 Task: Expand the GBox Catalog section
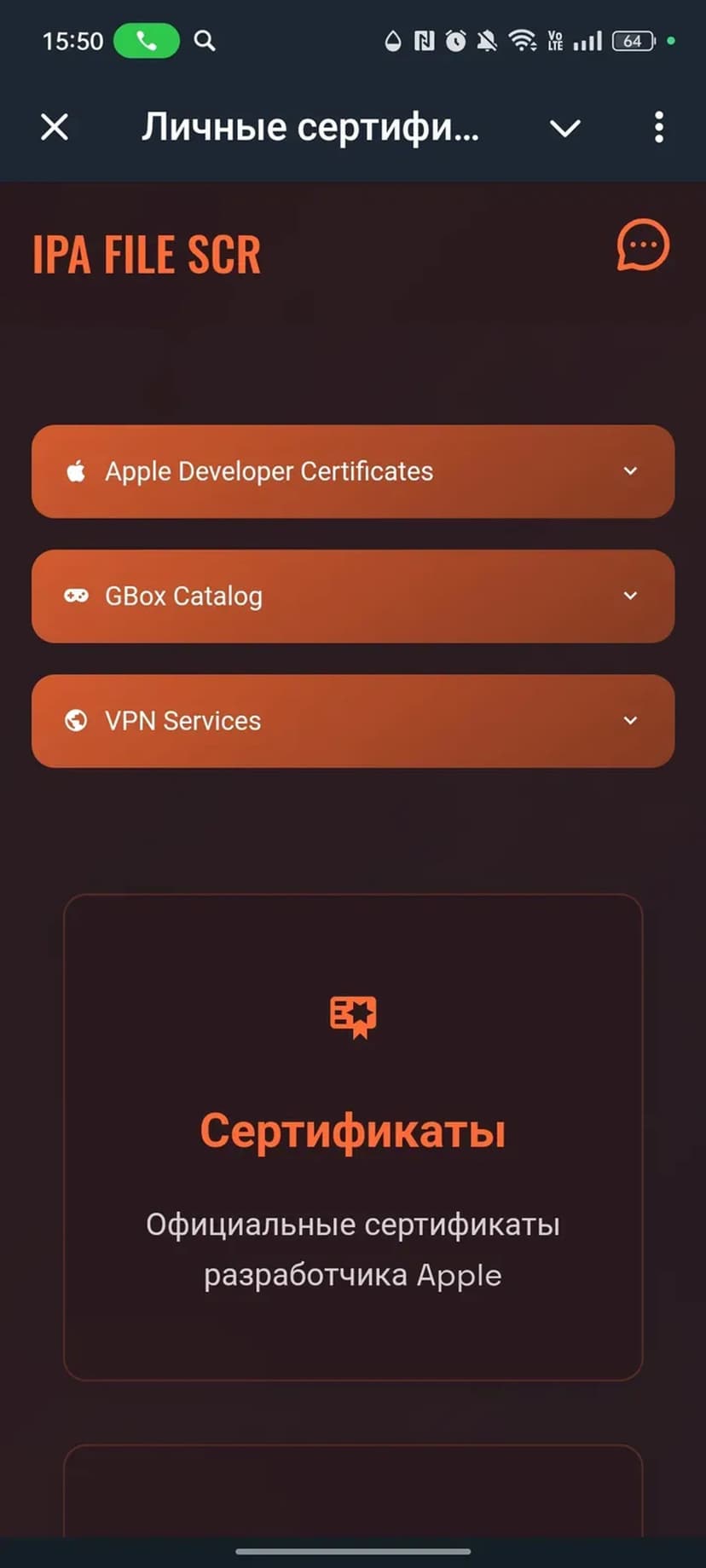tap(353, 597)
